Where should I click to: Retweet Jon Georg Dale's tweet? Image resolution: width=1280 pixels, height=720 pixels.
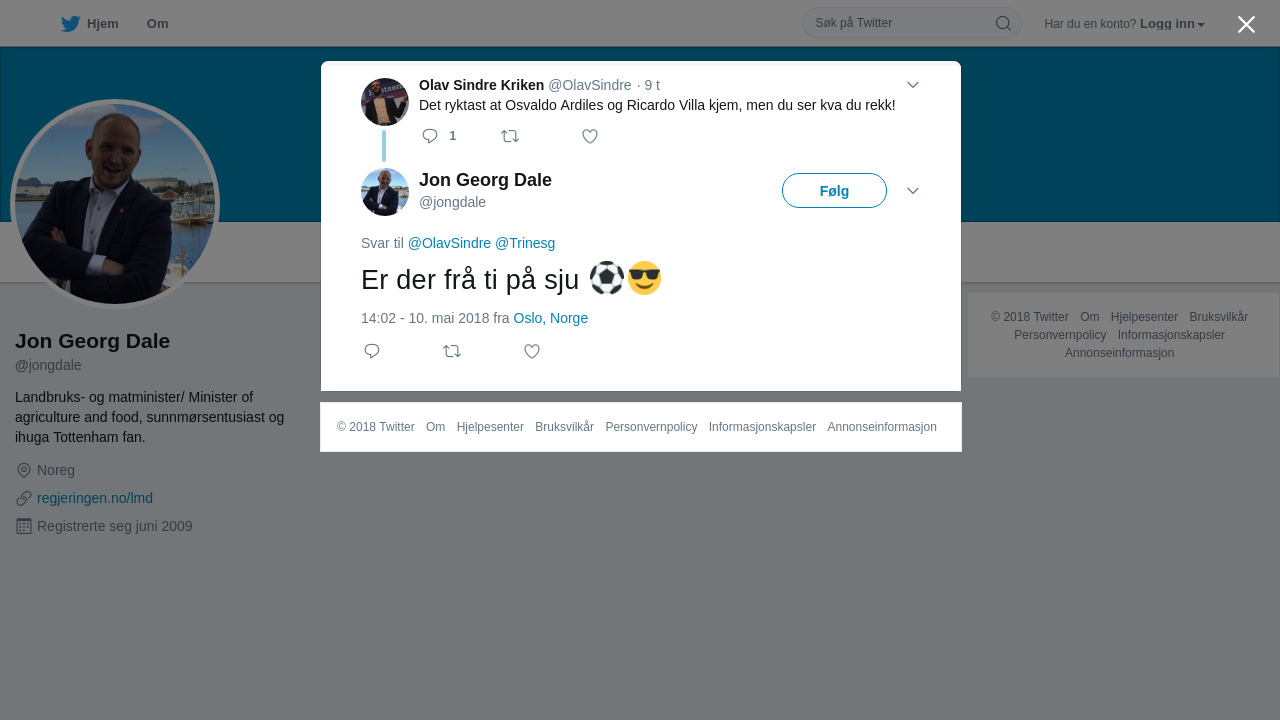(x=452, y=351)
